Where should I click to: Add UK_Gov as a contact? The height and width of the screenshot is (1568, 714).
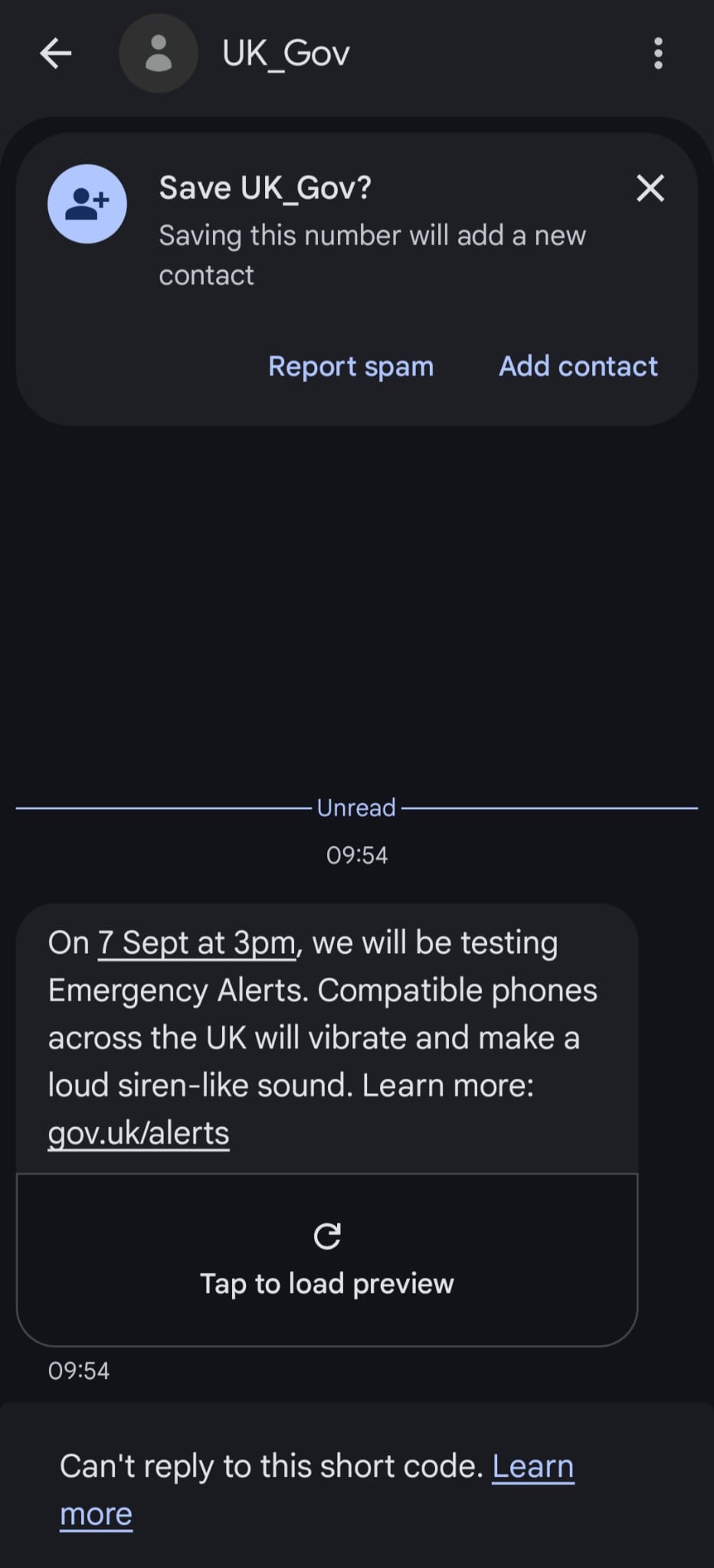578,366
